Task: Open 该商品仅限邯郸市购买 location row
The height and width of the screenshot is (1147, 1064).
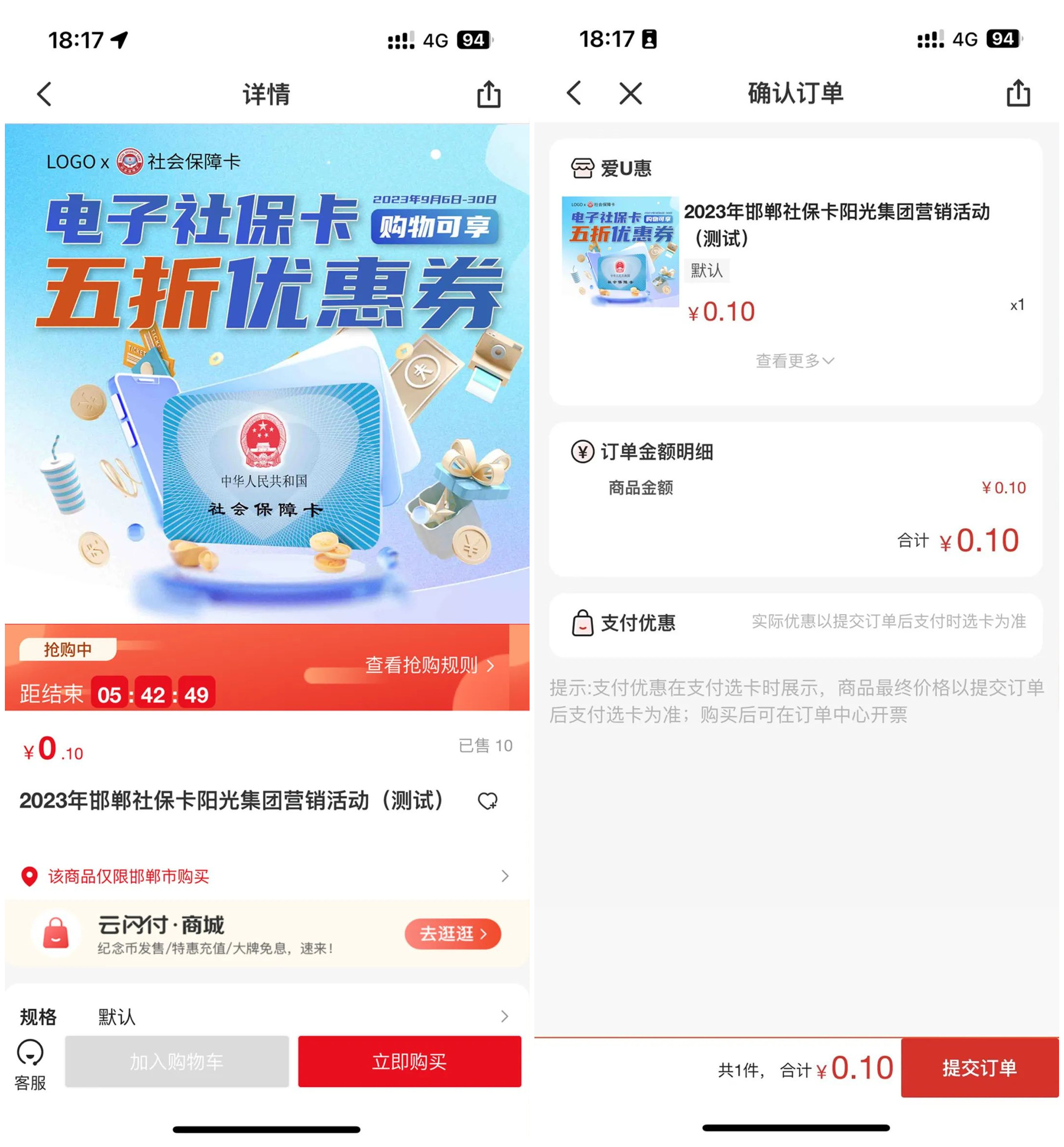Action: [265, 876]
